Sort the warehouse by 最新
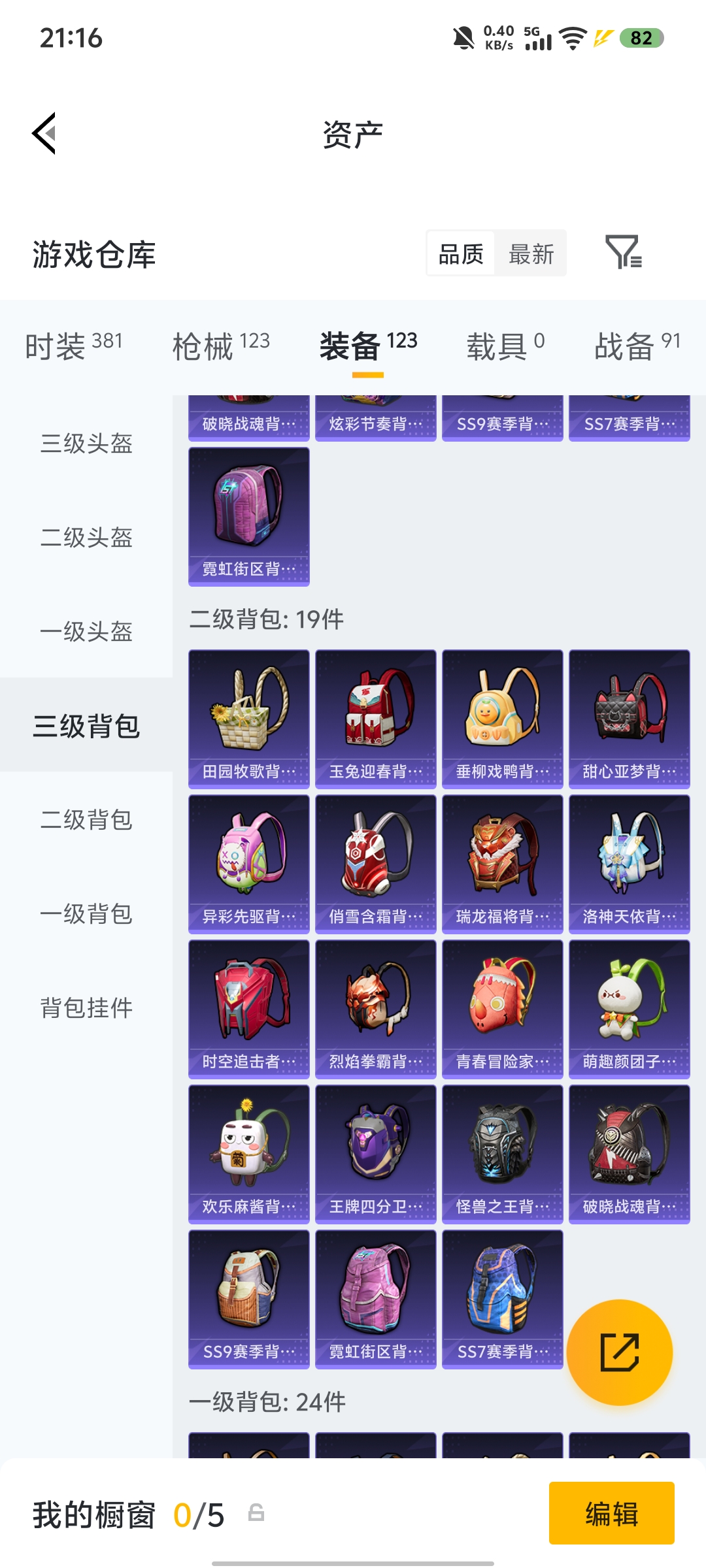This screenshot has width=706, height=1568. (x=531, y=253)
